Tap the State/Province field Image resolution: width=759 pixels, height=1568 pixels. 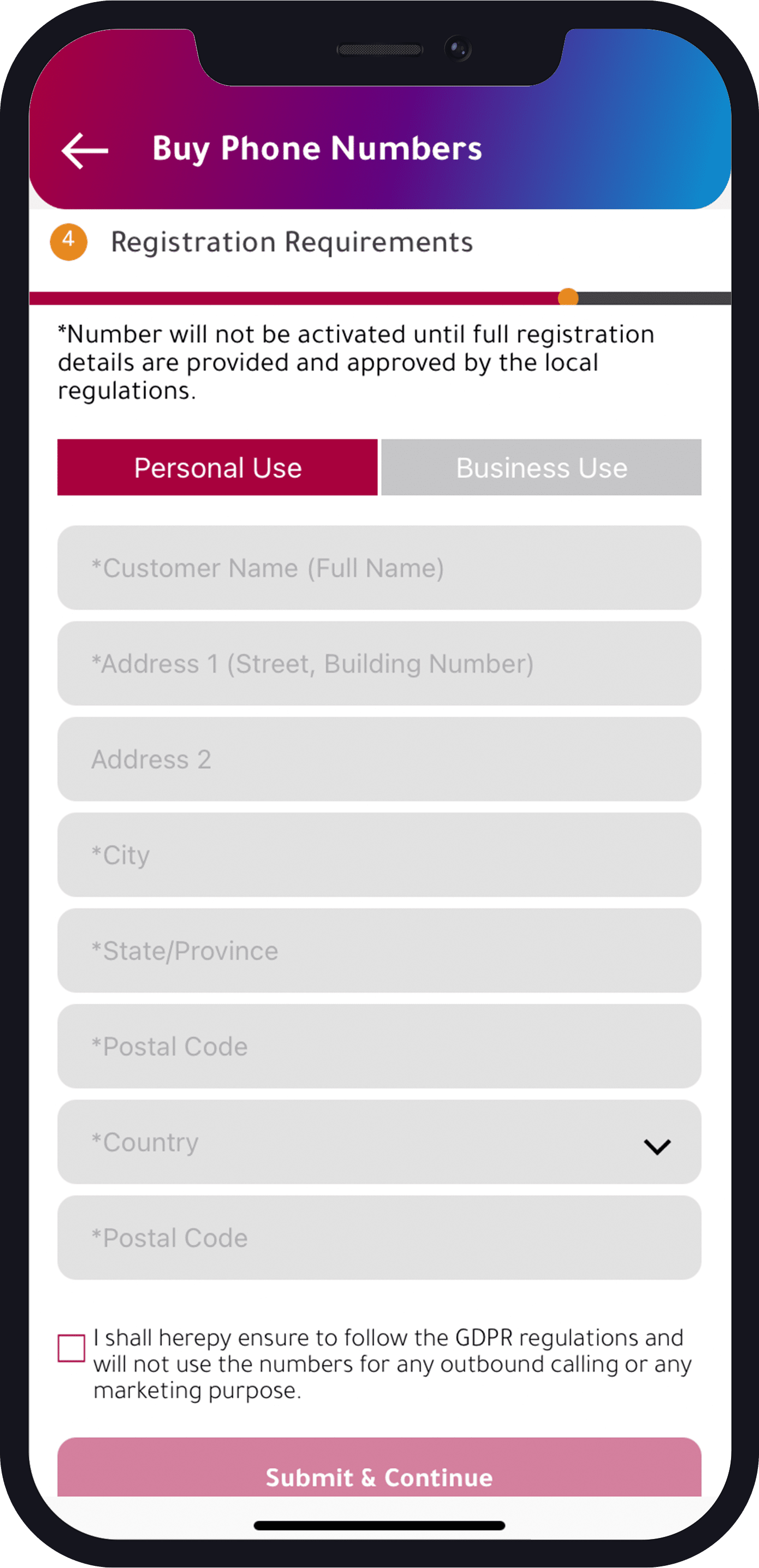click(379, 950)
